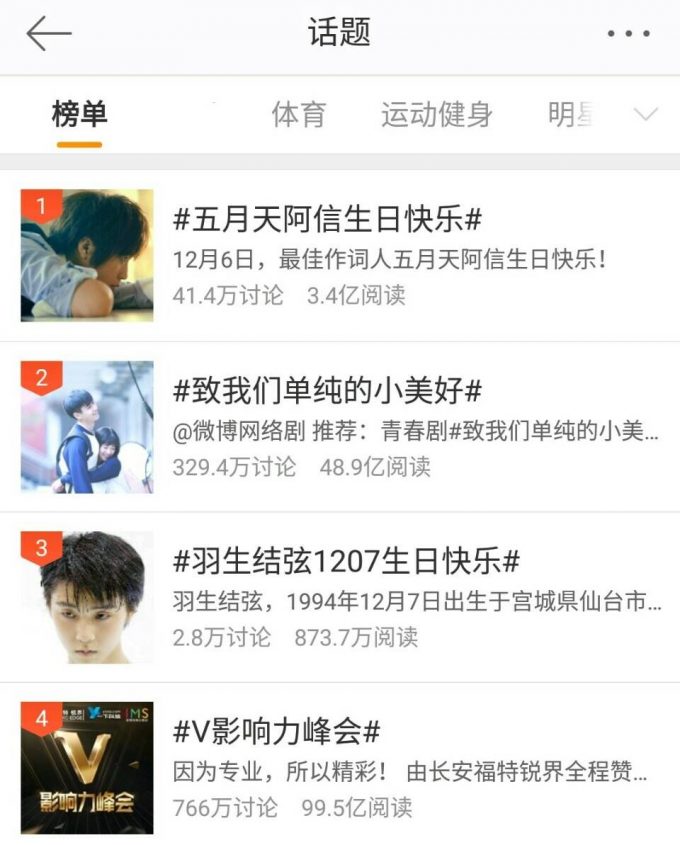Switch to the 榜单 tab
Screen dimensions: 680x845
click(x=79, y=114)
